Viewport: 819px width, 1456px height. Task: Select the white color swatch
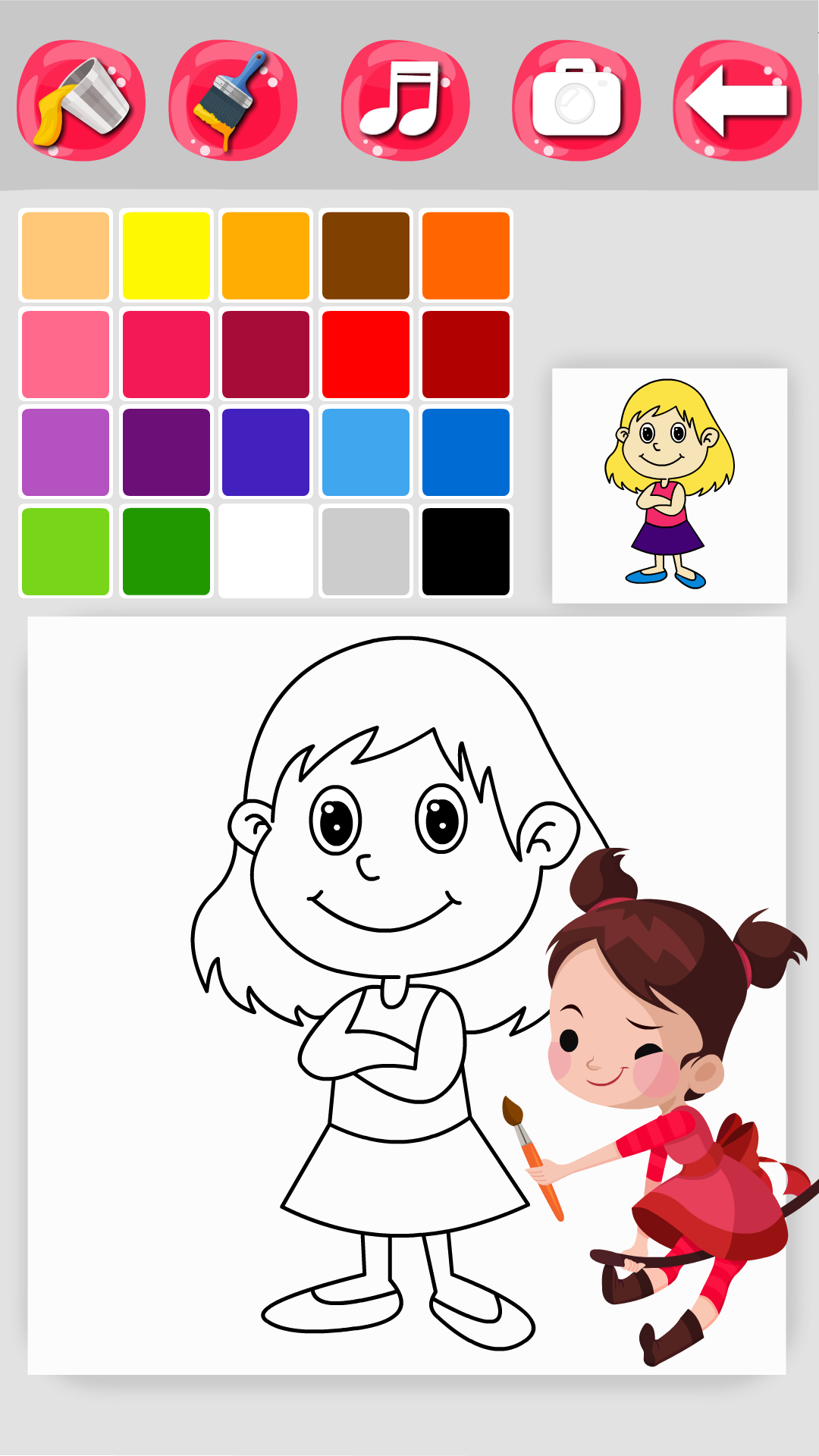(x=266, y=551)
